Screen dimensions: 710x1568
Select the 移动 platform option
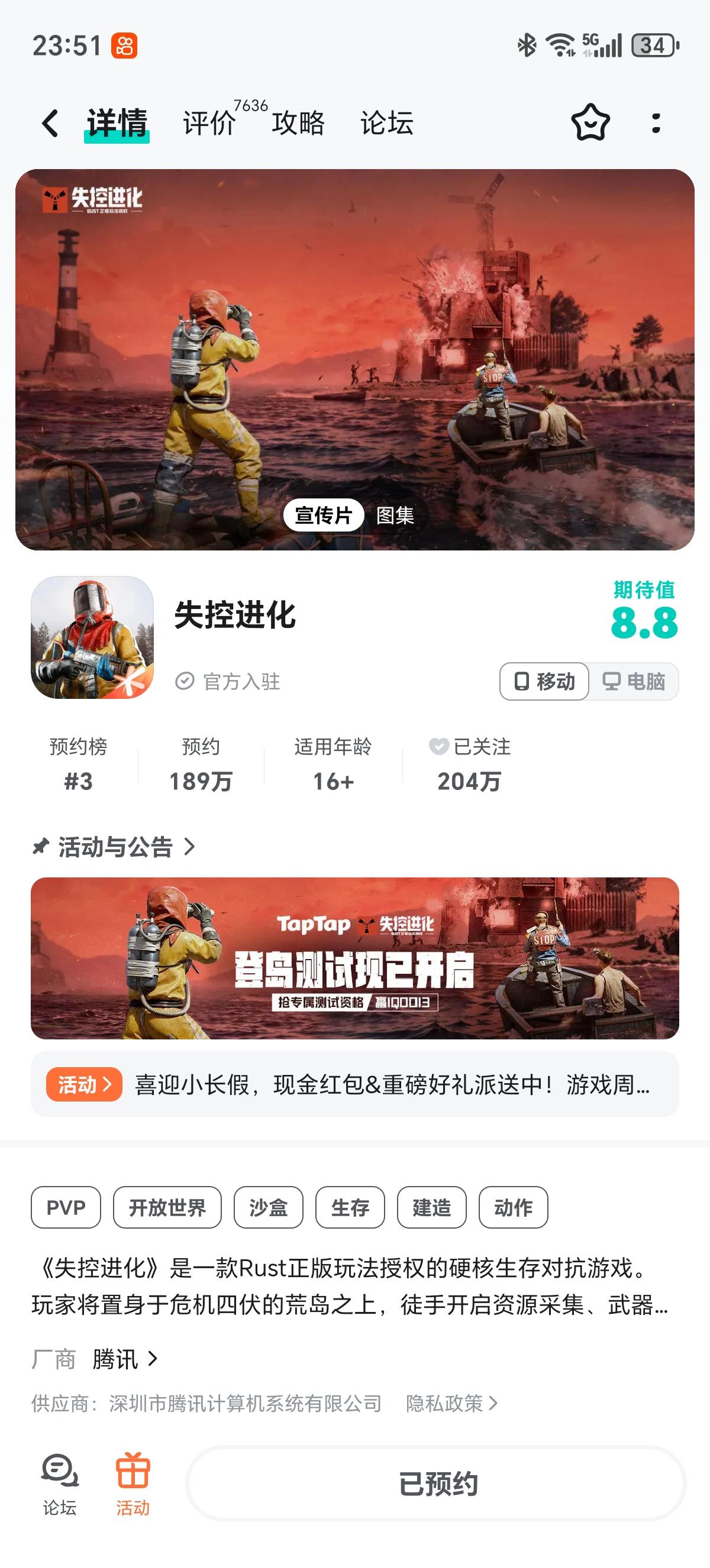tap(545, 681)
